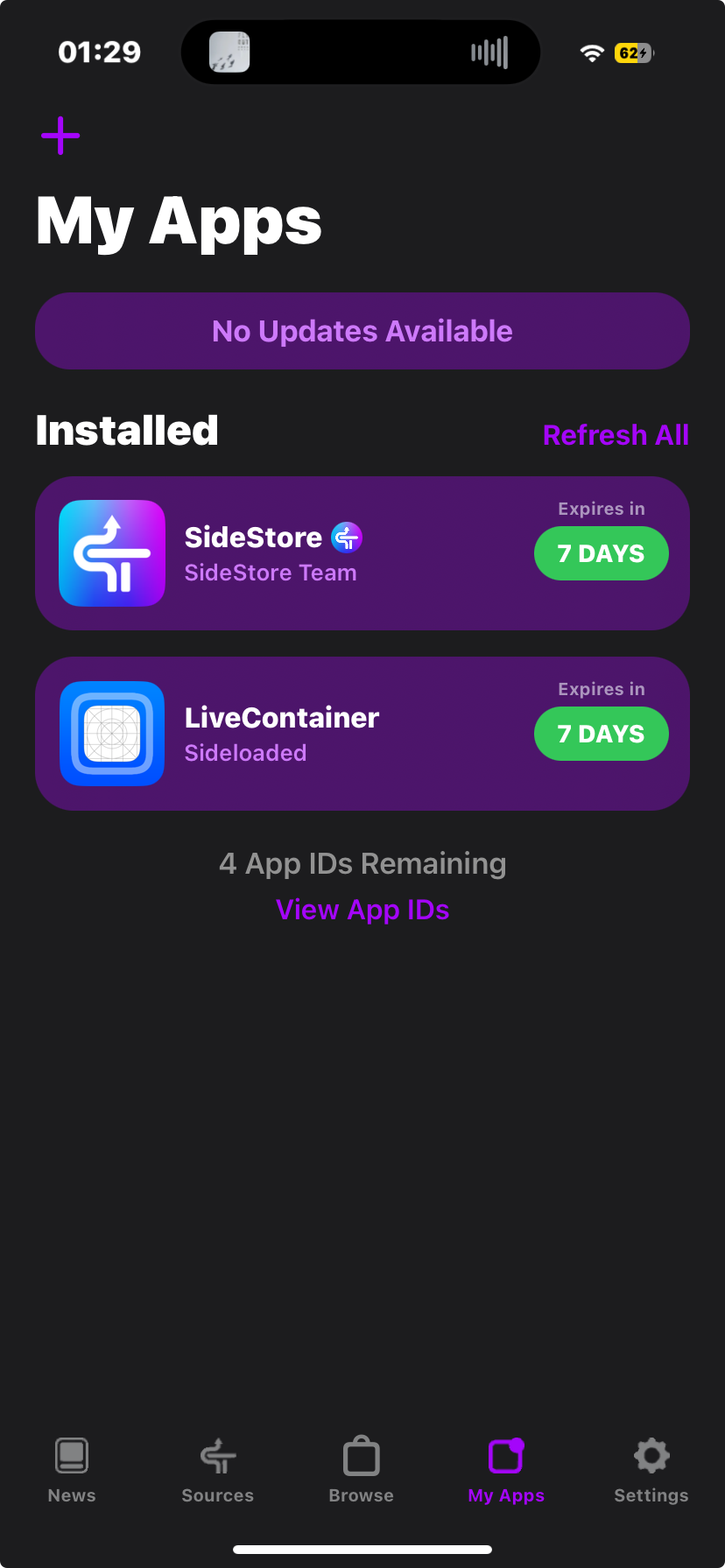Select the My Apps tab
The height and width of the screenshot is (1568, 725).
tap(506, 1471)
